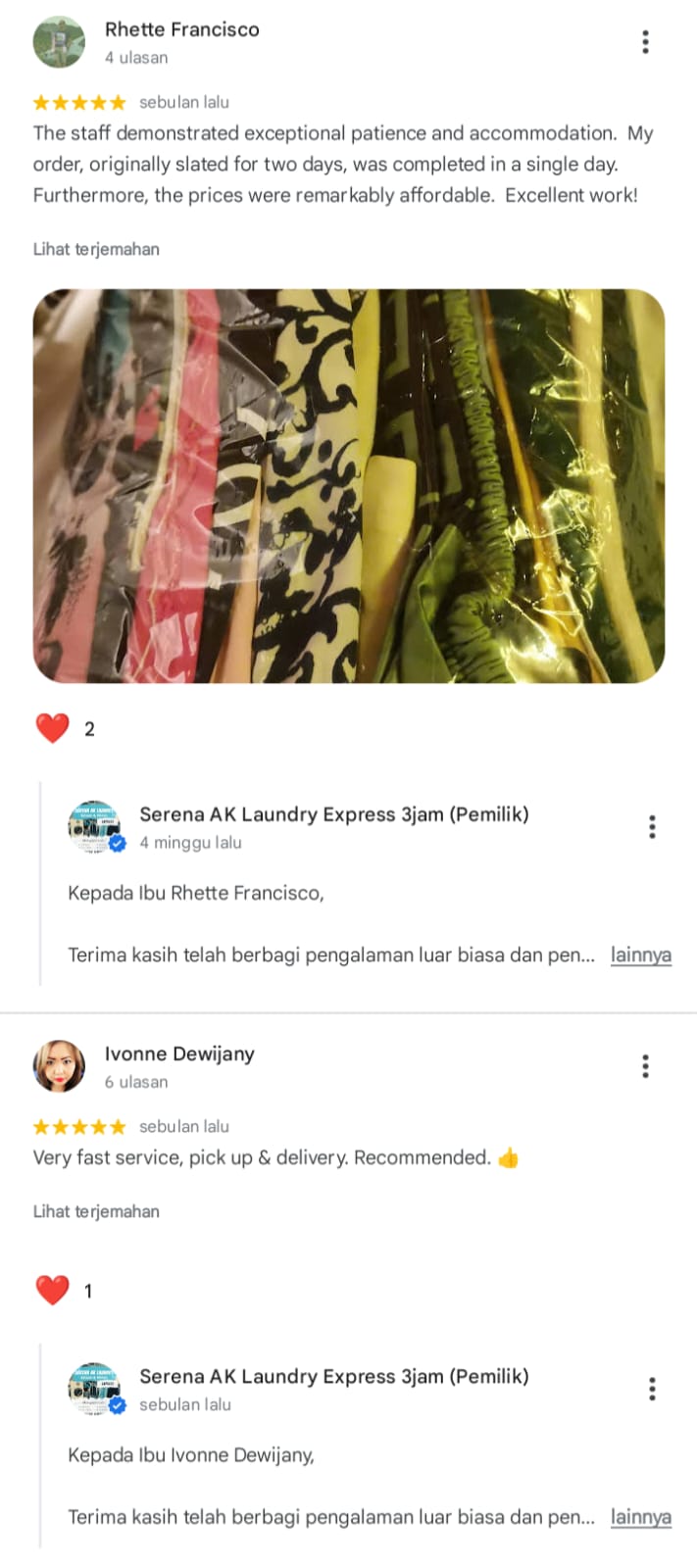The height and width of the screenshot is (1568, 697).
Task: Open overflow menu on owner reply to Rhette
Action: [652, 827]
